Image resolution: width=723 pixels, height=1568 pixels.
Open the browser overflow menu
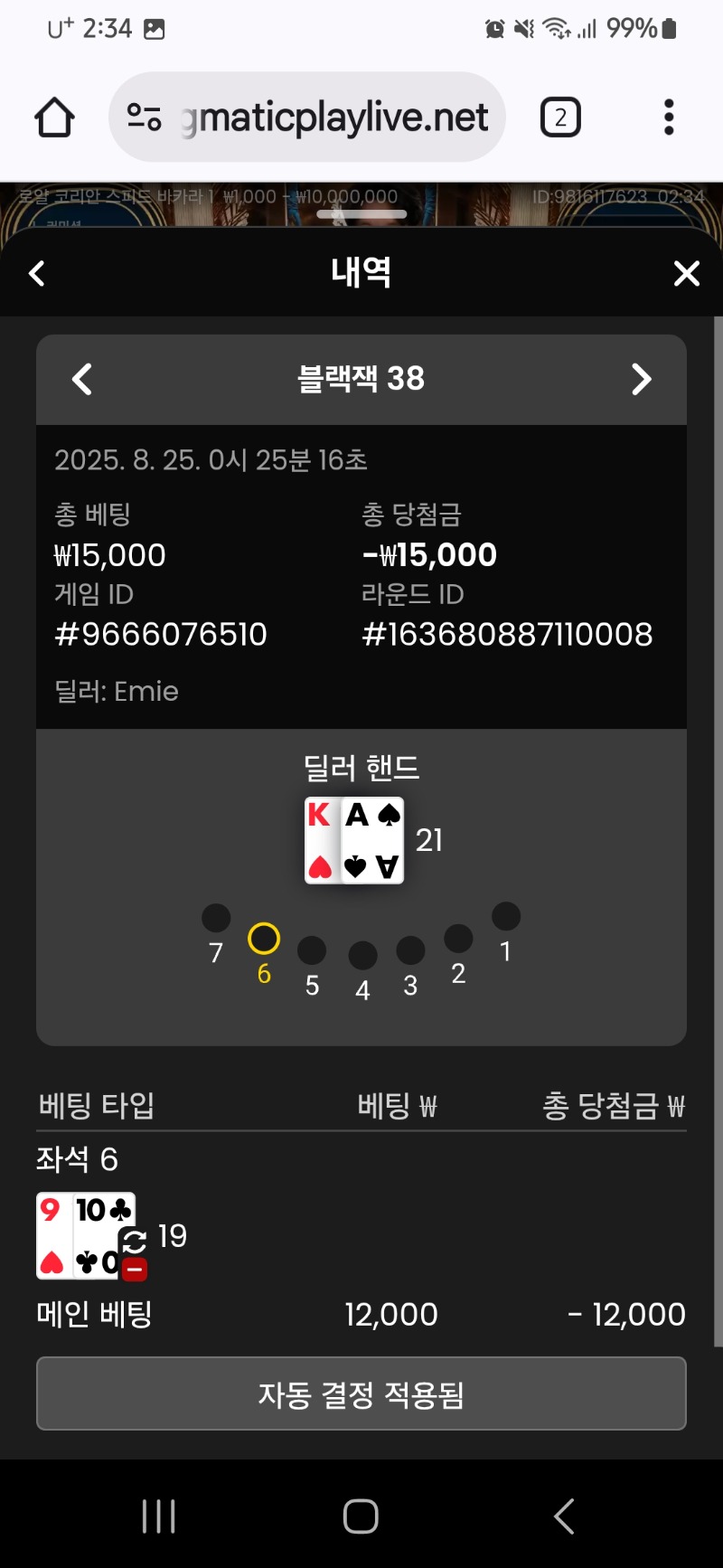pos(669,118)
